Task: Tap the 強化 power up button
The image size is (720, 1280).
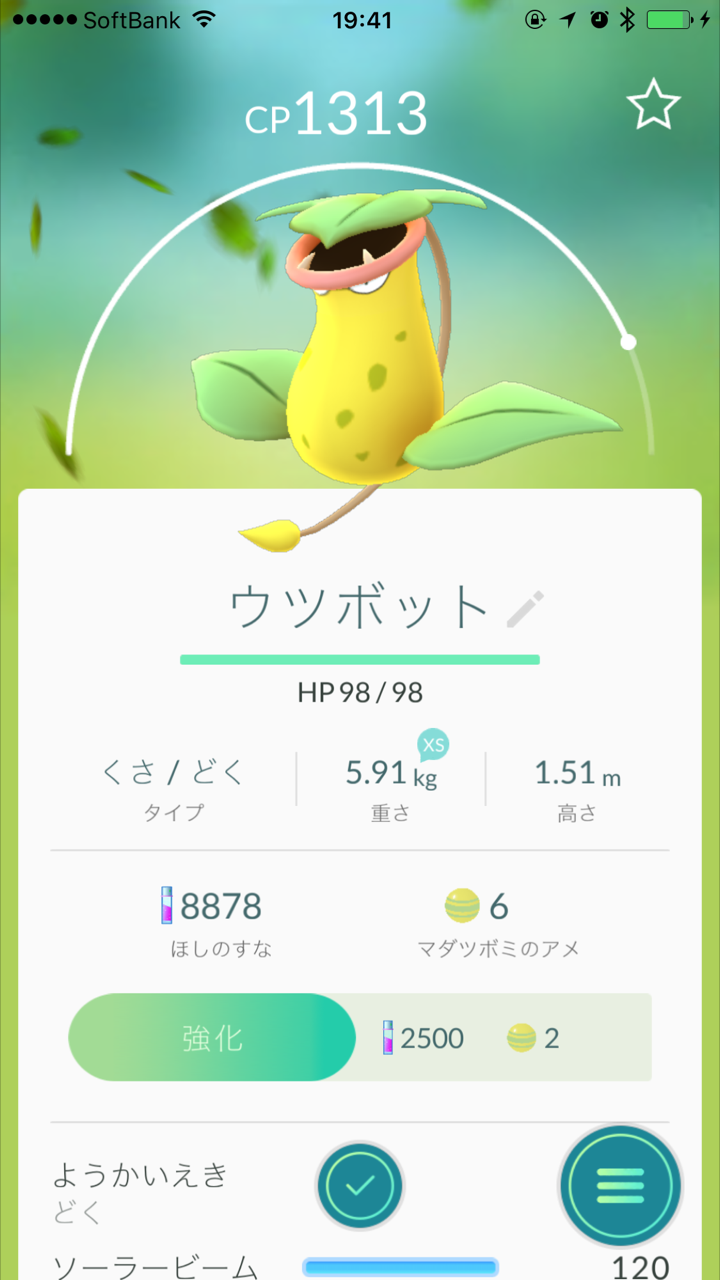Action: 212,1037
